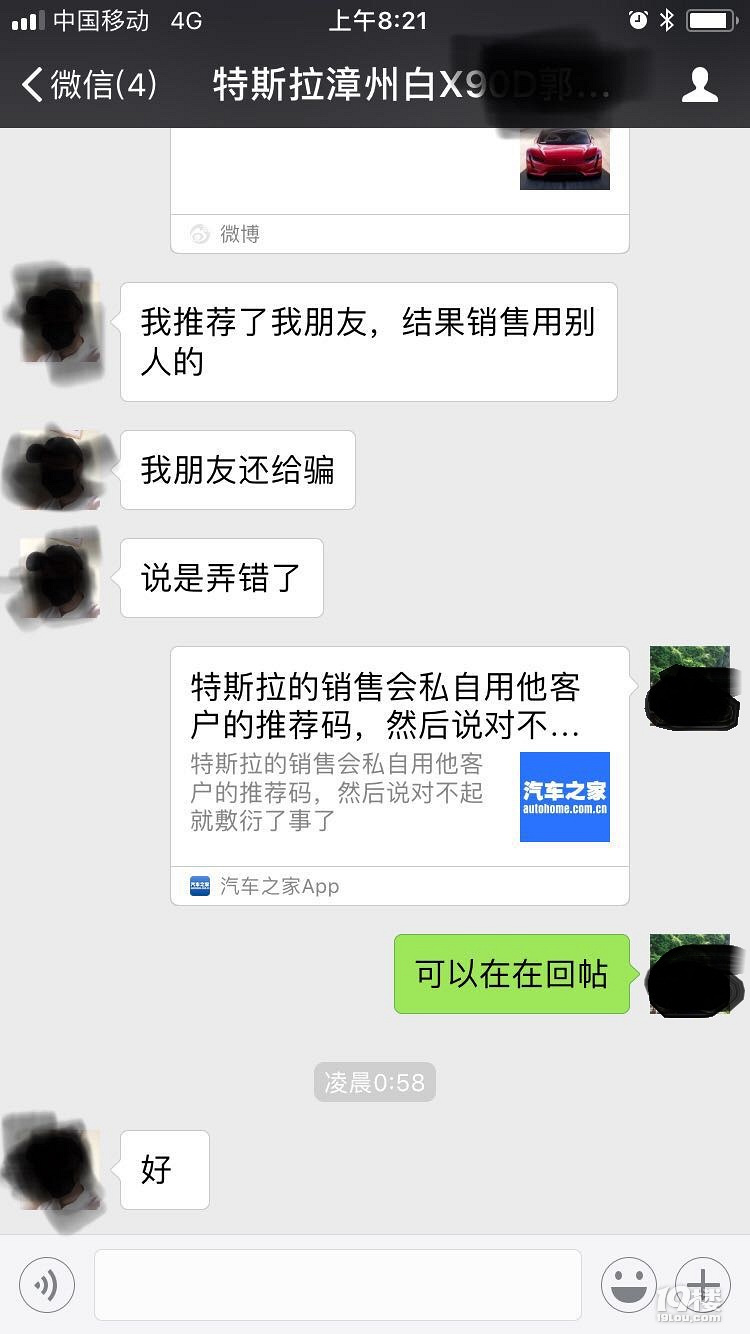This screenshot has height=1334, width=750.
Task: Open the contact profile icon top right
Action: (x=701, y=85)
